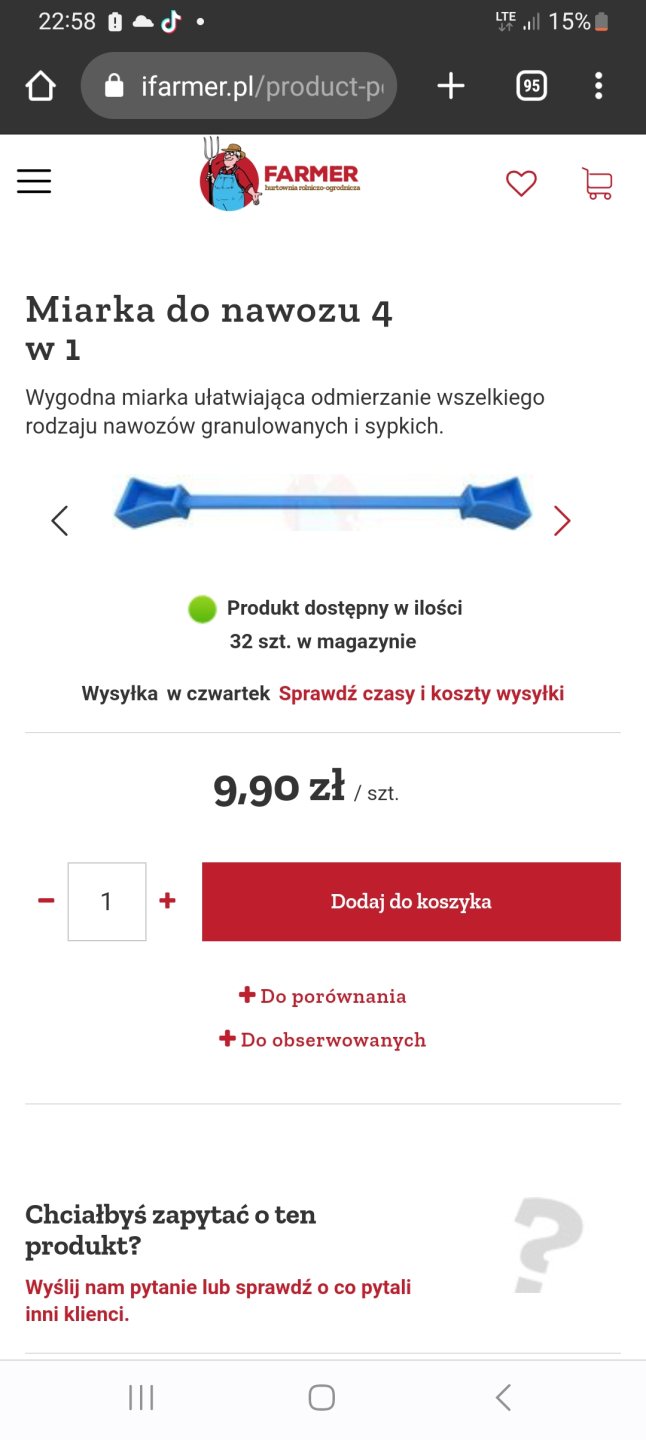Add to watchlist via Do obserwowanych
Viewport: 646px width, 1440px height.
point(322,1040)
